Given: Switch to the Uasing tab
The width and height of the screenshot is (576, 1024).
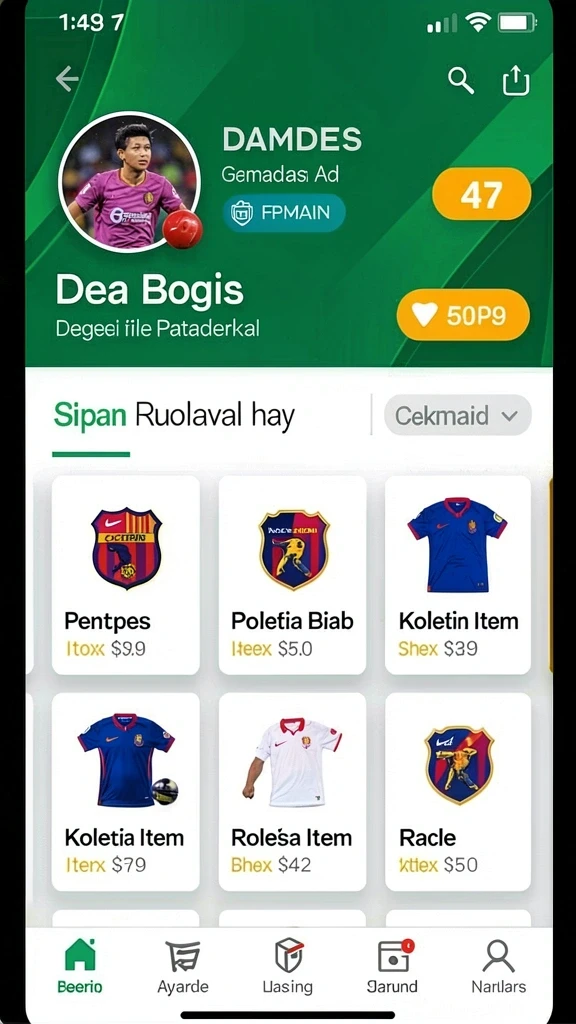Looking at the screenshot, I should (x=288, y=965).
